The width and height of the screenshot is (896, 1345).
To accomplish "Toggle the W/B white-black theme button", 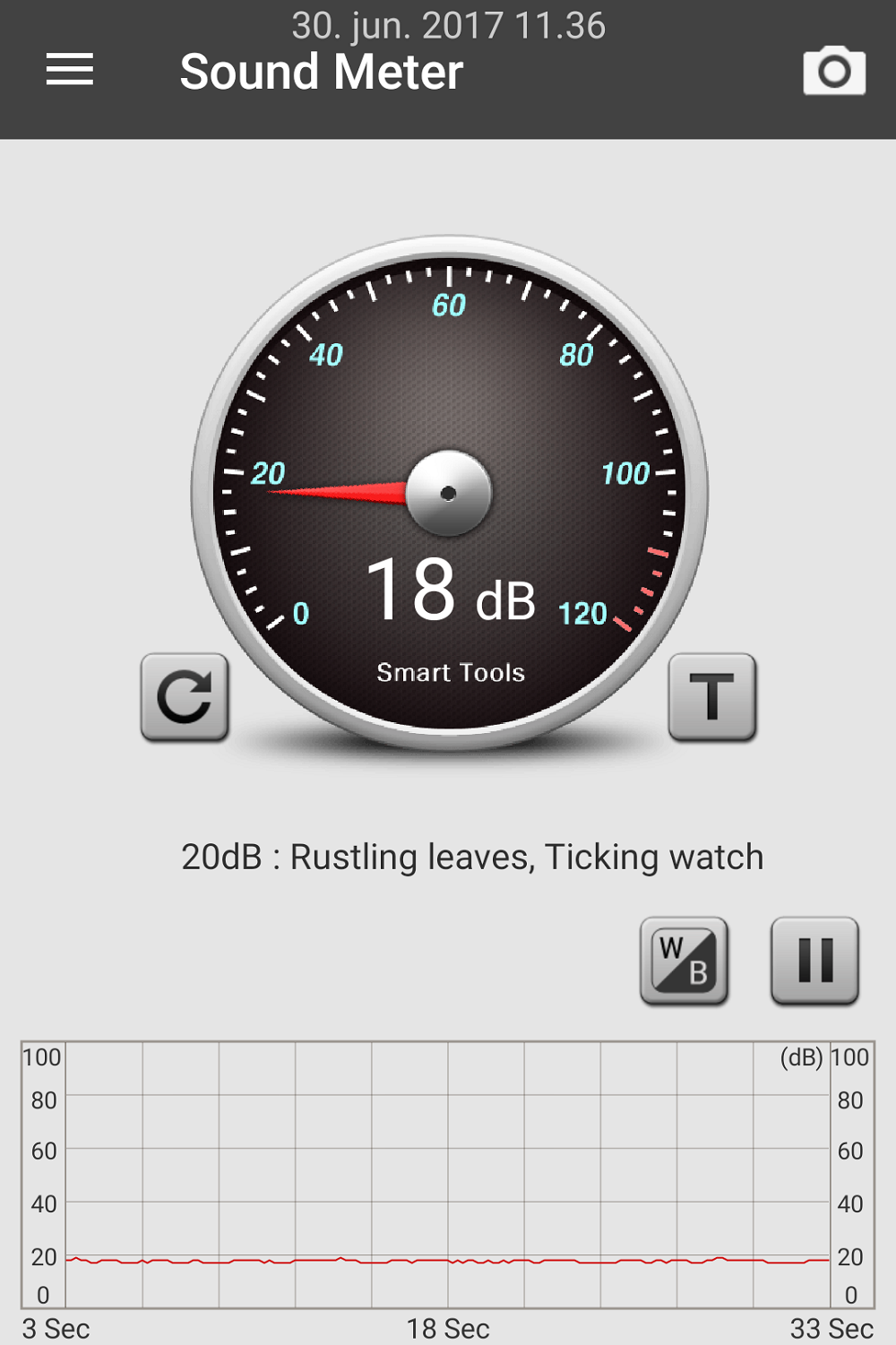I will coord(684,961).
